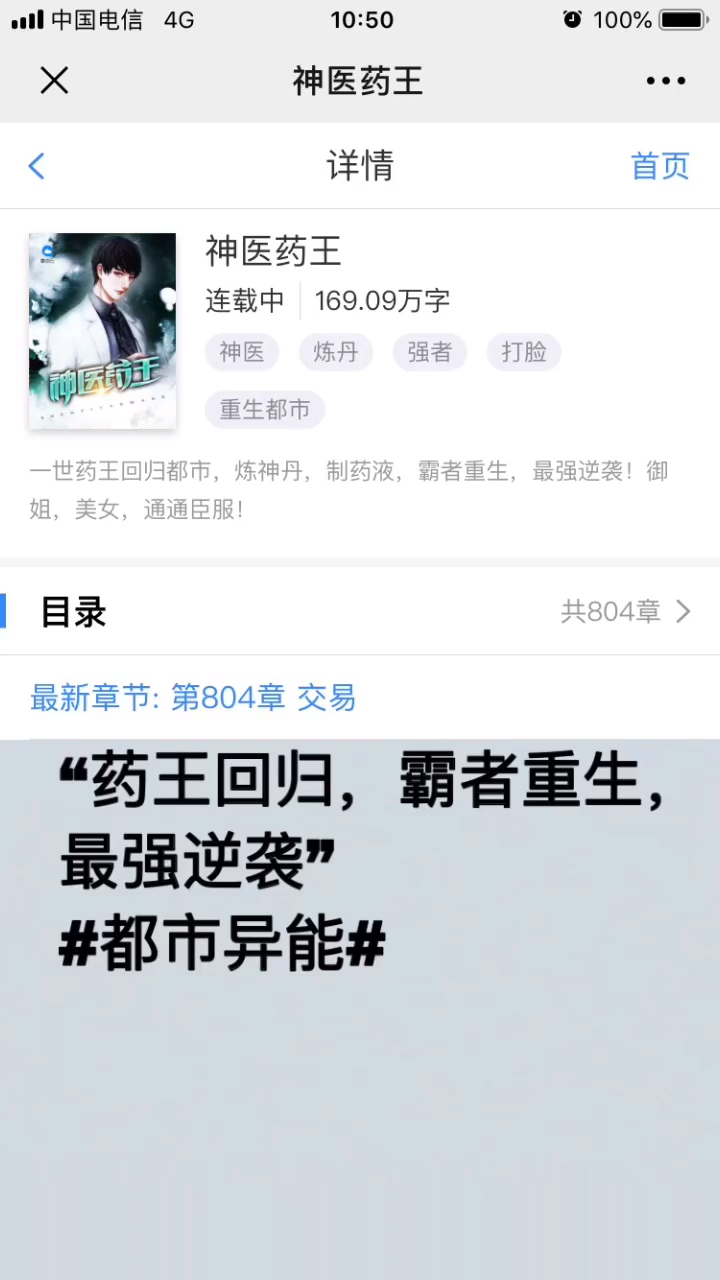Select the 炼丹 tag chip
Viewport: 720px width, 1280px height.
coord(335,352)
